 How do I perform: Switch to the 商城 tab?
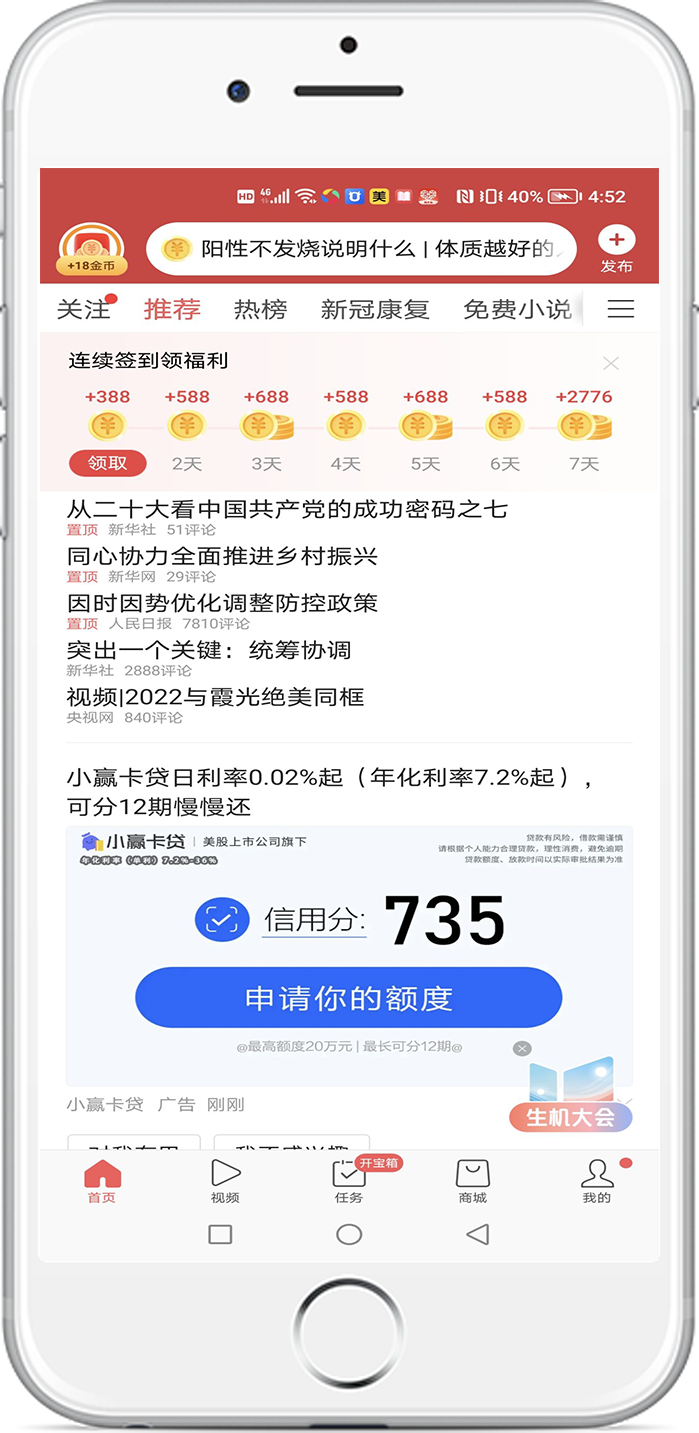pyautogui.click(x=472, y=1181)
